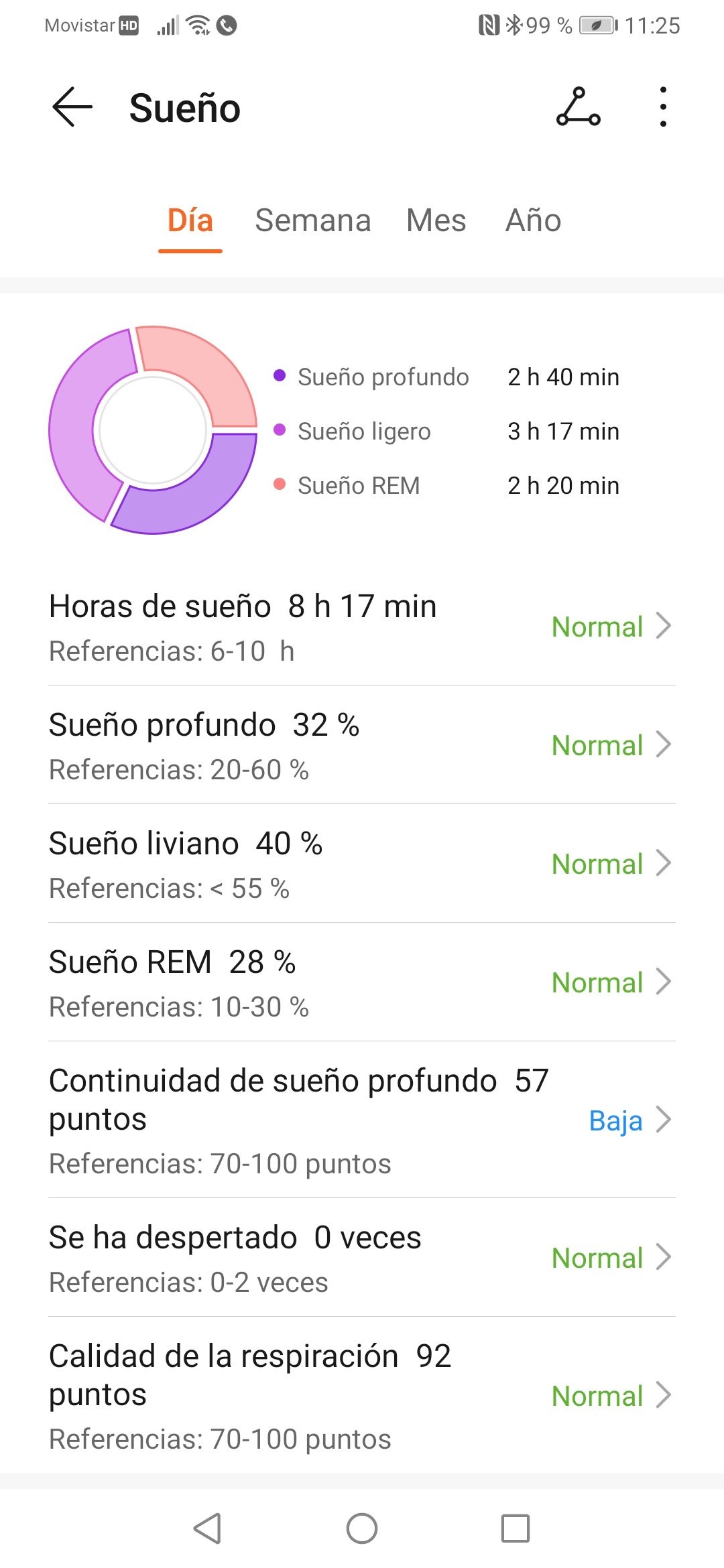Switch to the Semana tab
The image size is (724, 1568).
click(312, 220)
